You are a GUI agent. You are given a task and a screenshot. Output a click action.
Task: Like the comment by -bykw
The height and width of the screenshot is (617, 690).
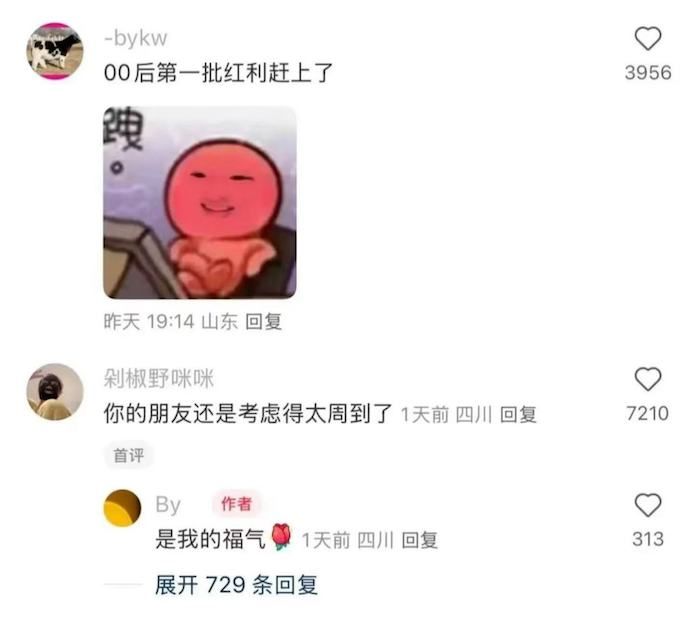click(648, 39)
